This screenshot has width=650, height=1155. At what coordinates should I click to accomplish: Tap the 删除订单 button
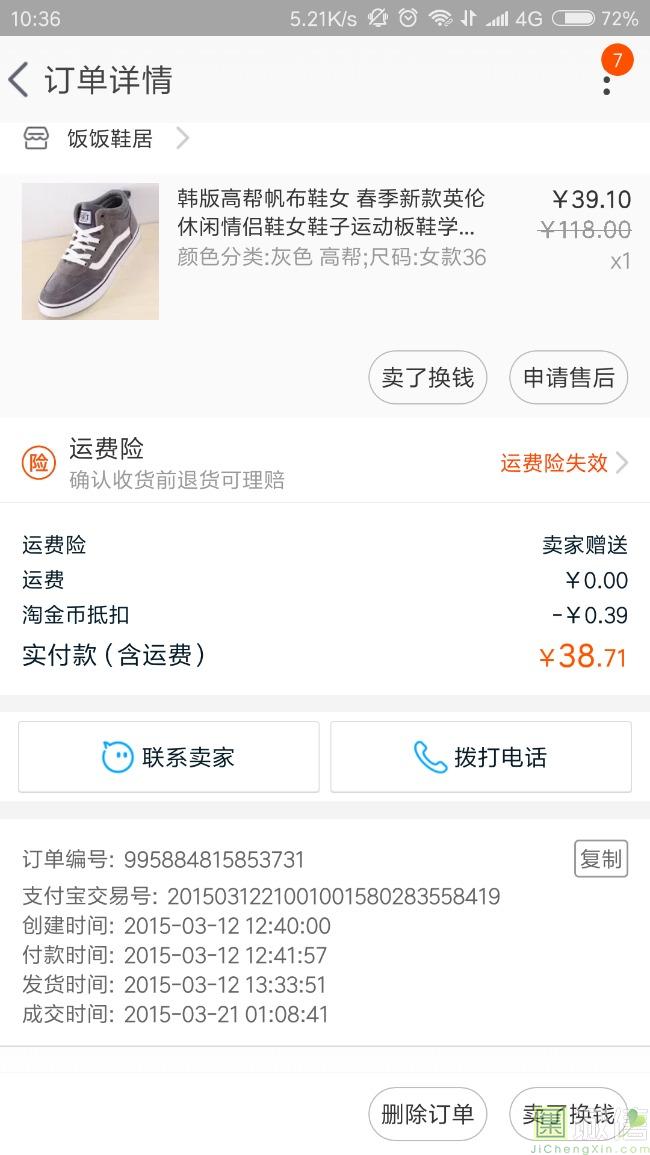(x=428, y=1114)
